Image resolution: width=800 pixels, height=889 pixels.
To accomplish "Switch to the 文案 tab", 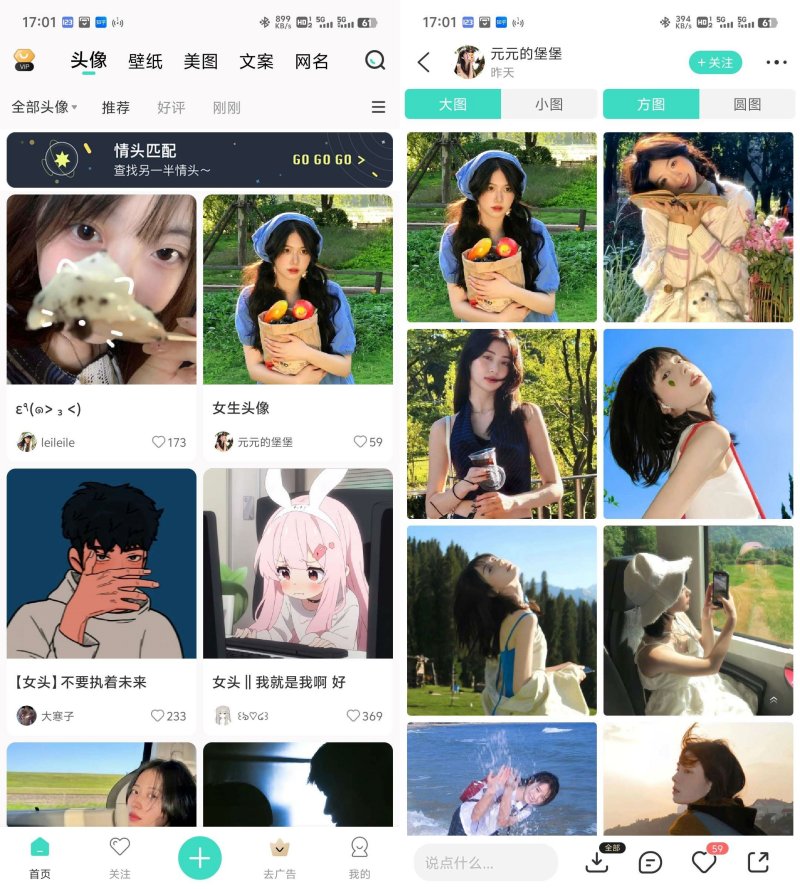I will point(256,61).
